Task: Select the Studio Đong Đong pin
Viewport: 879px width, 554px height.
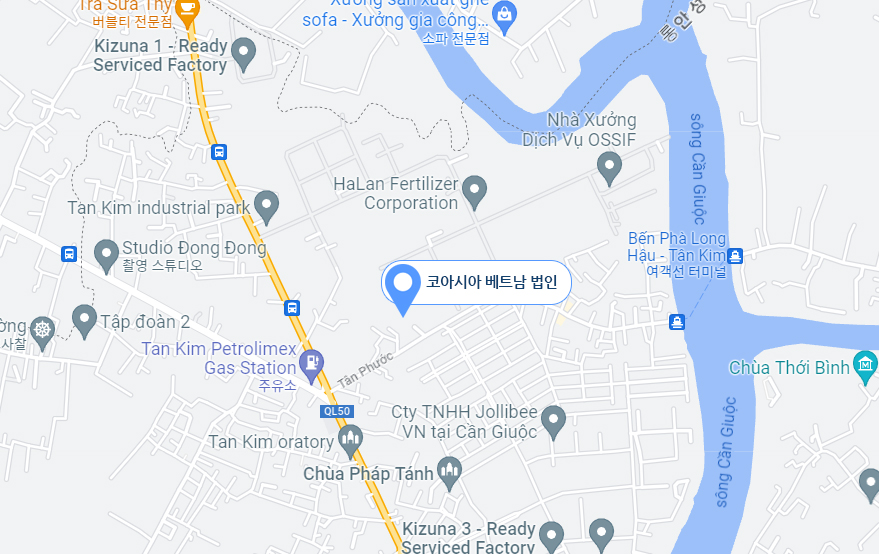Action: coord(106,252)
